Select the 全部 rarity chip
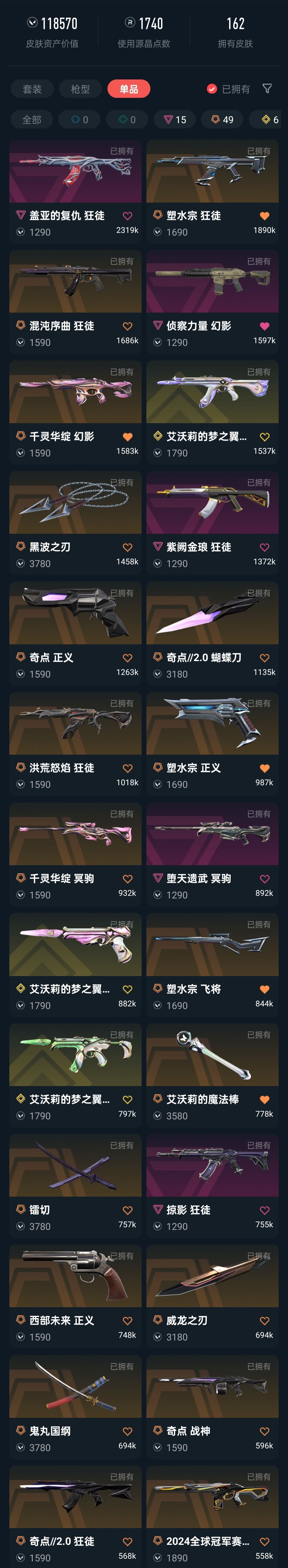Screen dimensions: 288x1568 [32, 120]
